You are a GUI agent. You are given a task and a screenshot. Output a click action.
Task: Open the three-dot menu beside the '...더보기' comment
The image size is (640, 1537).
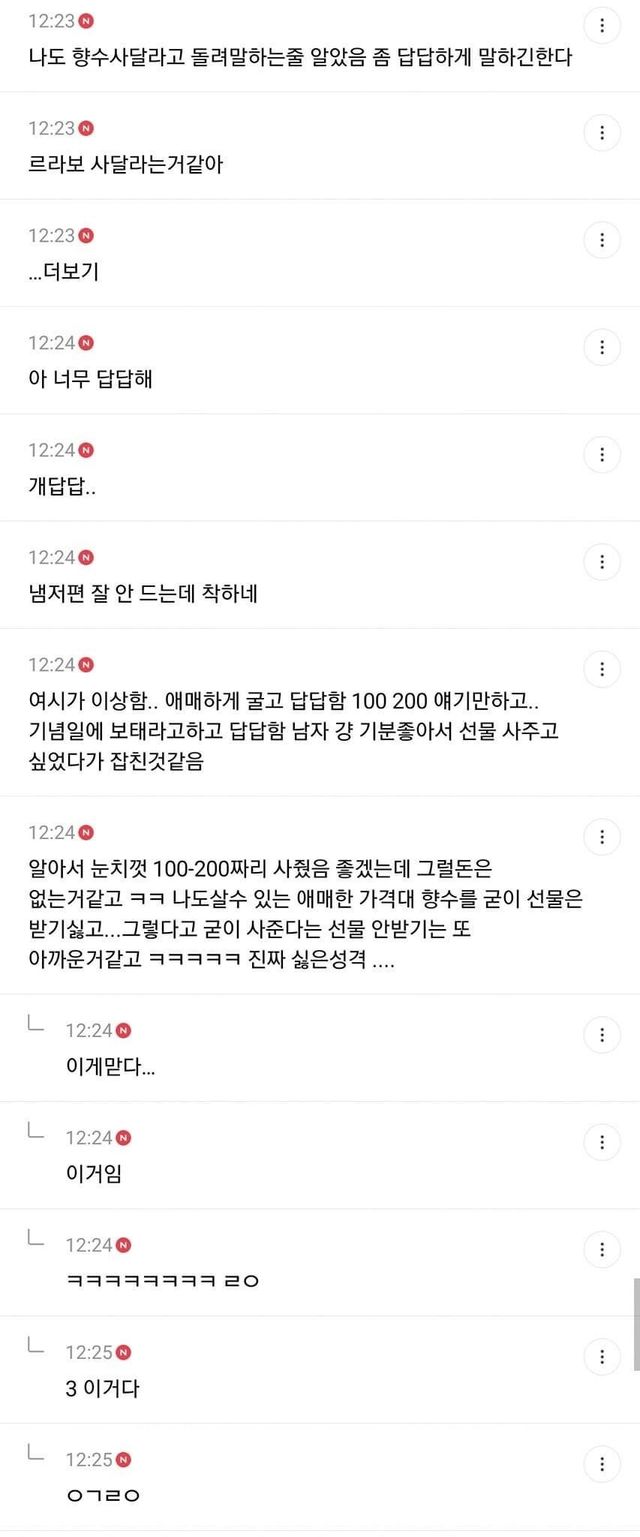pyautogui.click(x=602, y=240)
